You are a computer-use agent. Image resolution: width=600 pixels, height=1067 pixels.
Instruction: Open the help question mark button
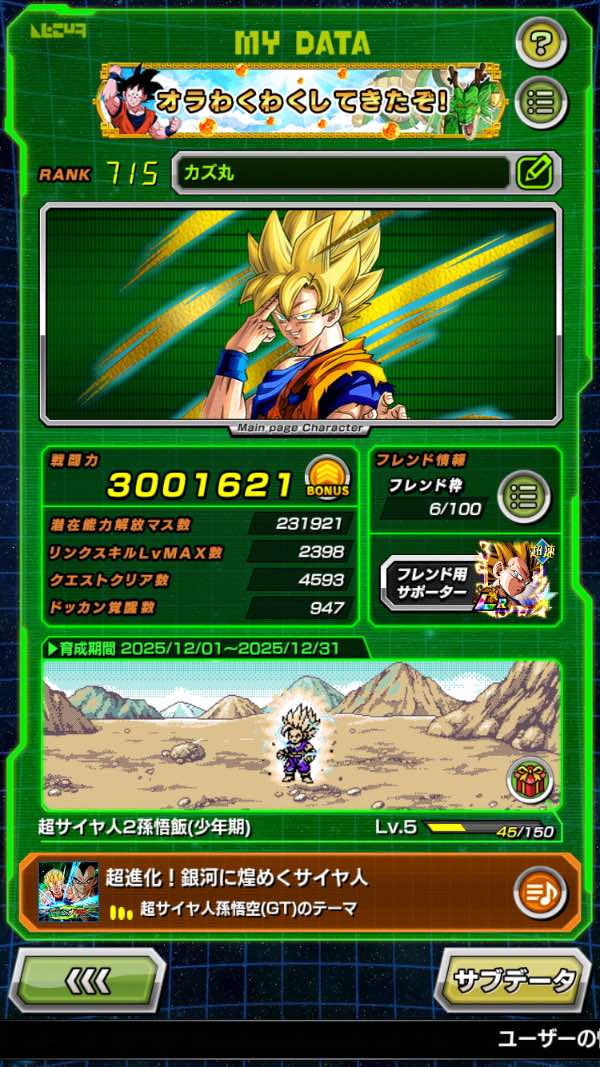541,42
